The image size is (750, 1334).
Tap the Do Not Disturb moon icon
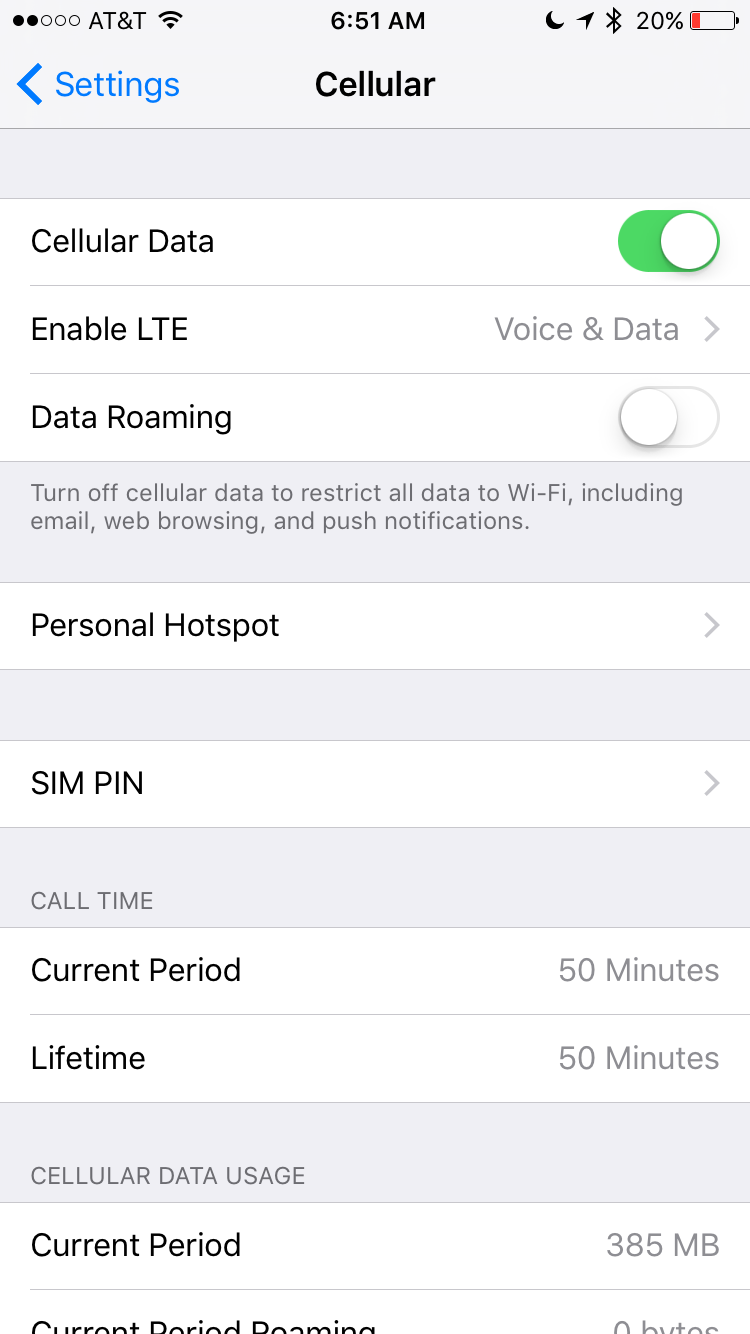click(x=553, y=20)
